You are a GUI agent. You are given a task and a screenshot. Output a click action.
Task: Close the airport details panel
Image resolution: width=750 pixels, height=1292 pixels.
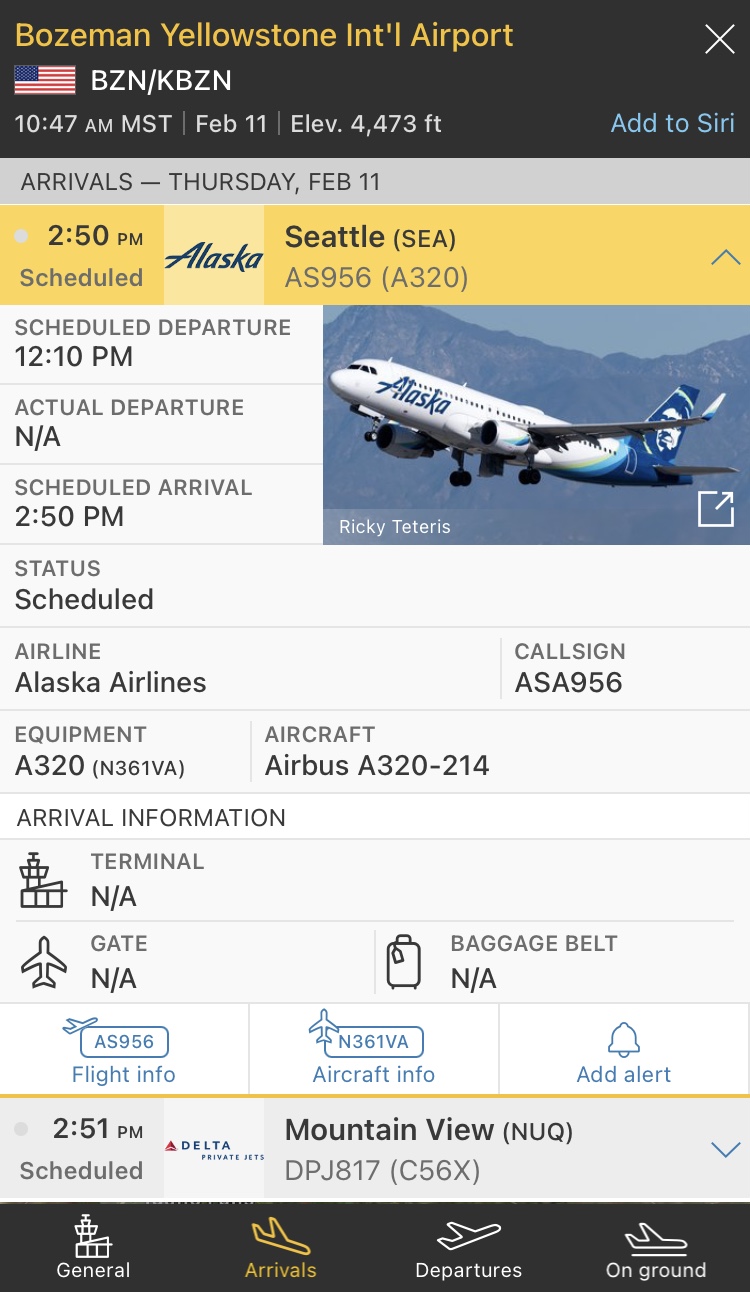(x=719, y=40)
